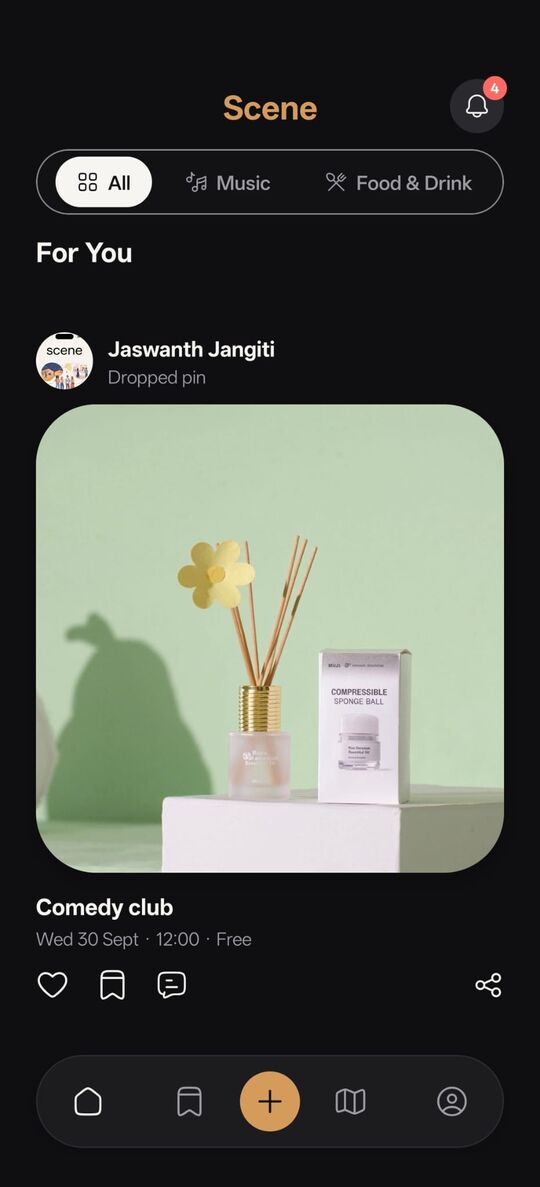Viewport: 540px width, 1187px height.
Task: Open comments on the Comedy club post
Action: tap(171, 985)
